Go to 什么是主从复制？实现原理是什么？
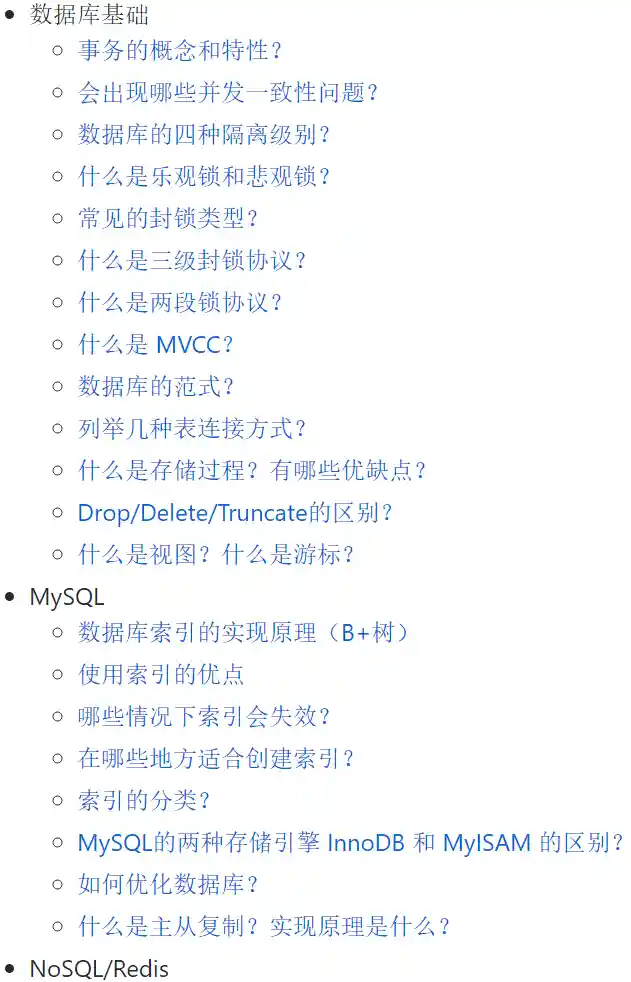The height and width of the screenshot is (982, 631). click(264, 927)
